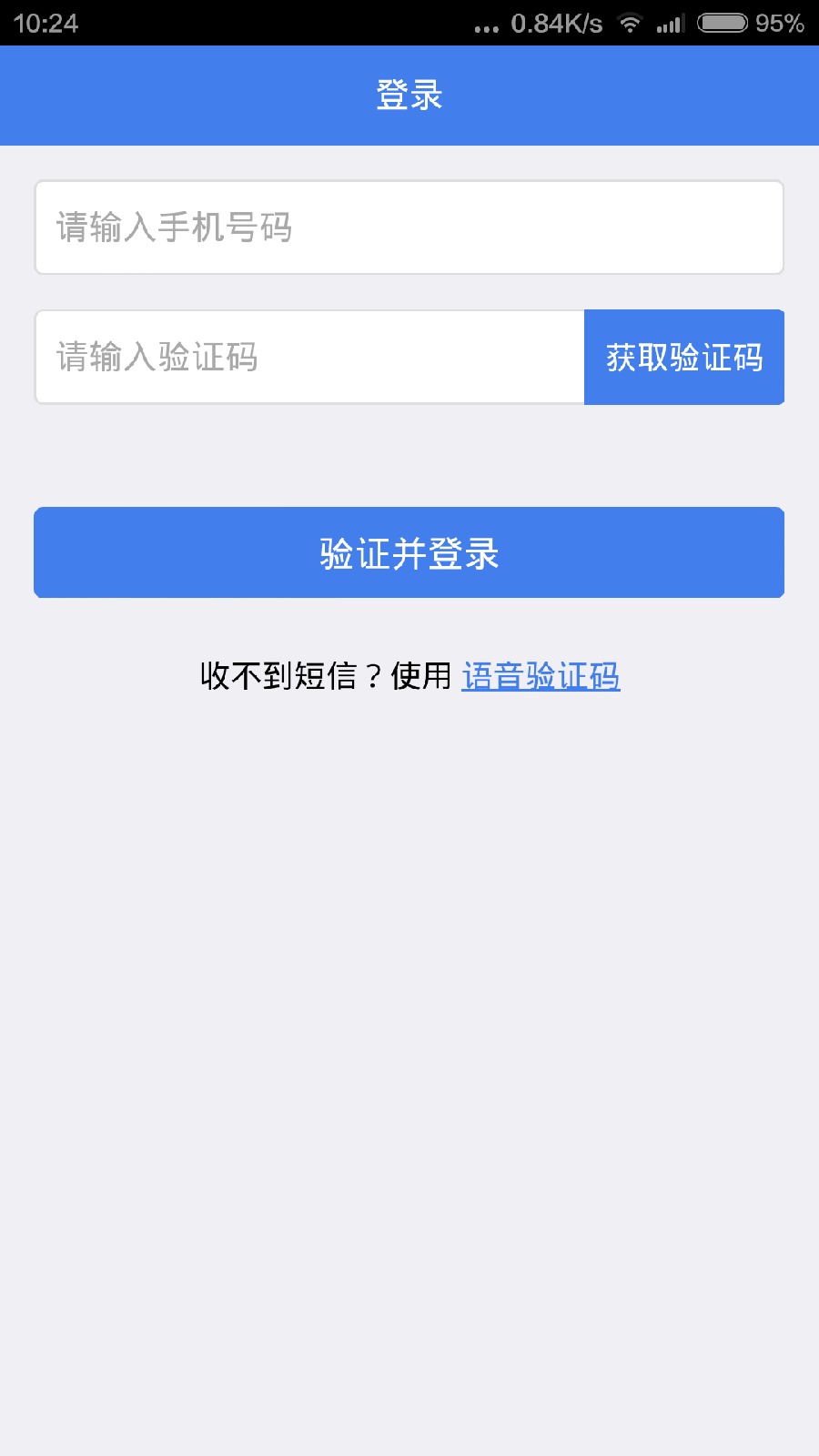This screenshot has width=819, height=1456.
Task: Click the cellular signal strength icon
Action: (672, 25)
